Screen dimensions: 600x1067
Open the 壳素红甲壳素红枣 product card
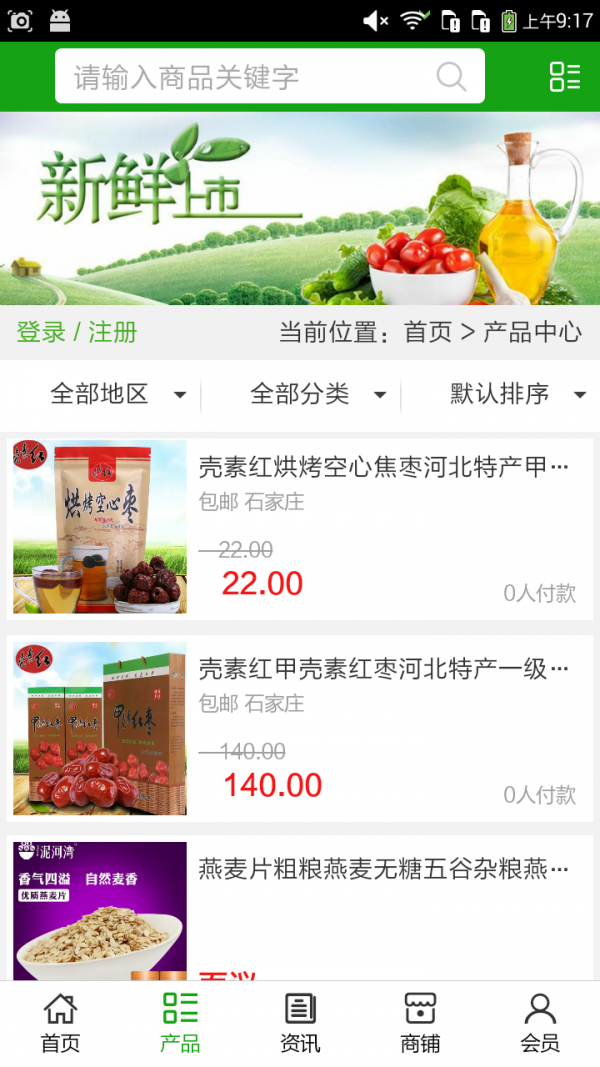point(300,728)
